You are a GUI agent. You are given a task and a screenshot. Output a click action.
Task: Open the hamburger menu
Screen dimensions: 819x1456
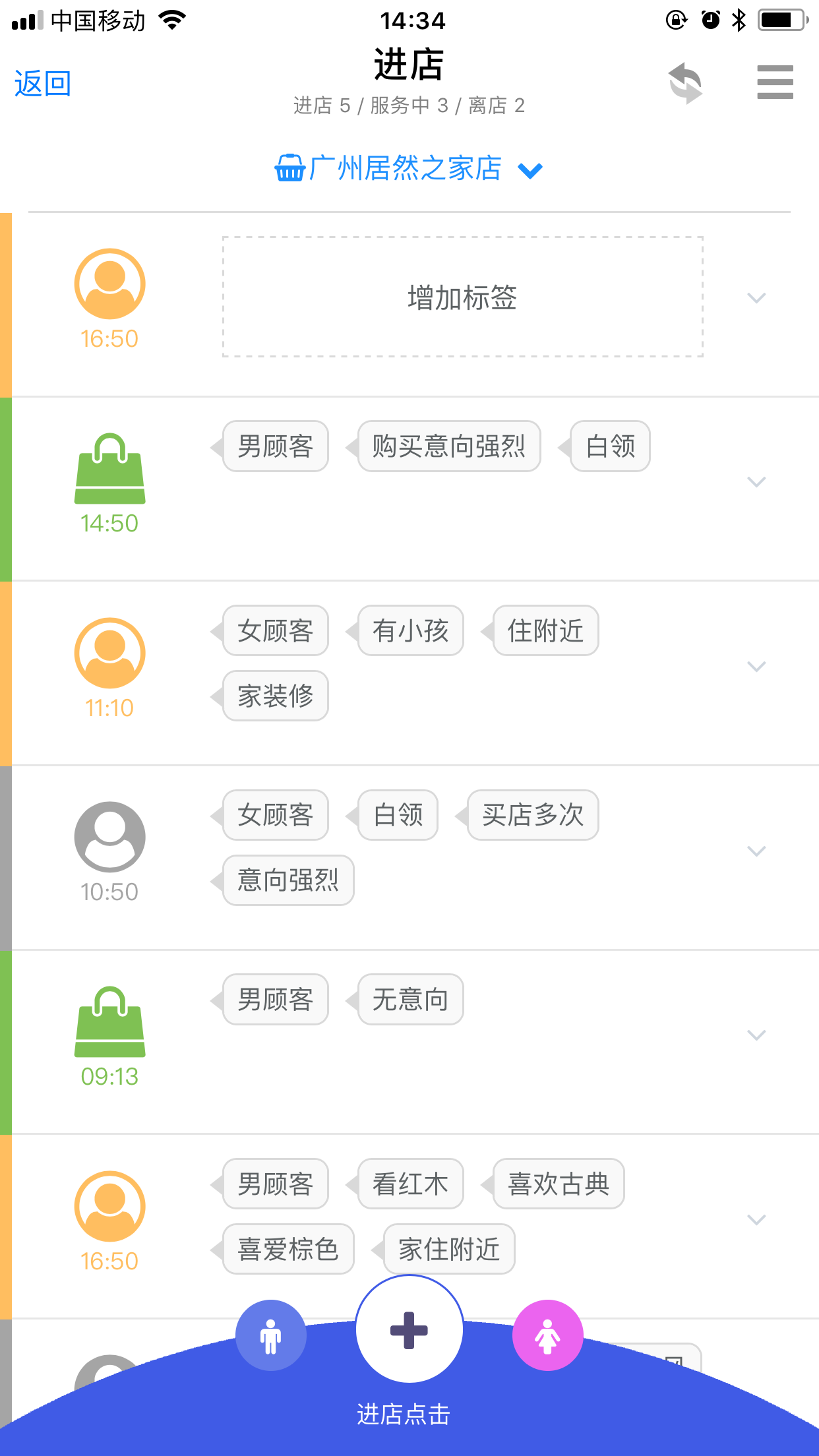click(775, 82)
